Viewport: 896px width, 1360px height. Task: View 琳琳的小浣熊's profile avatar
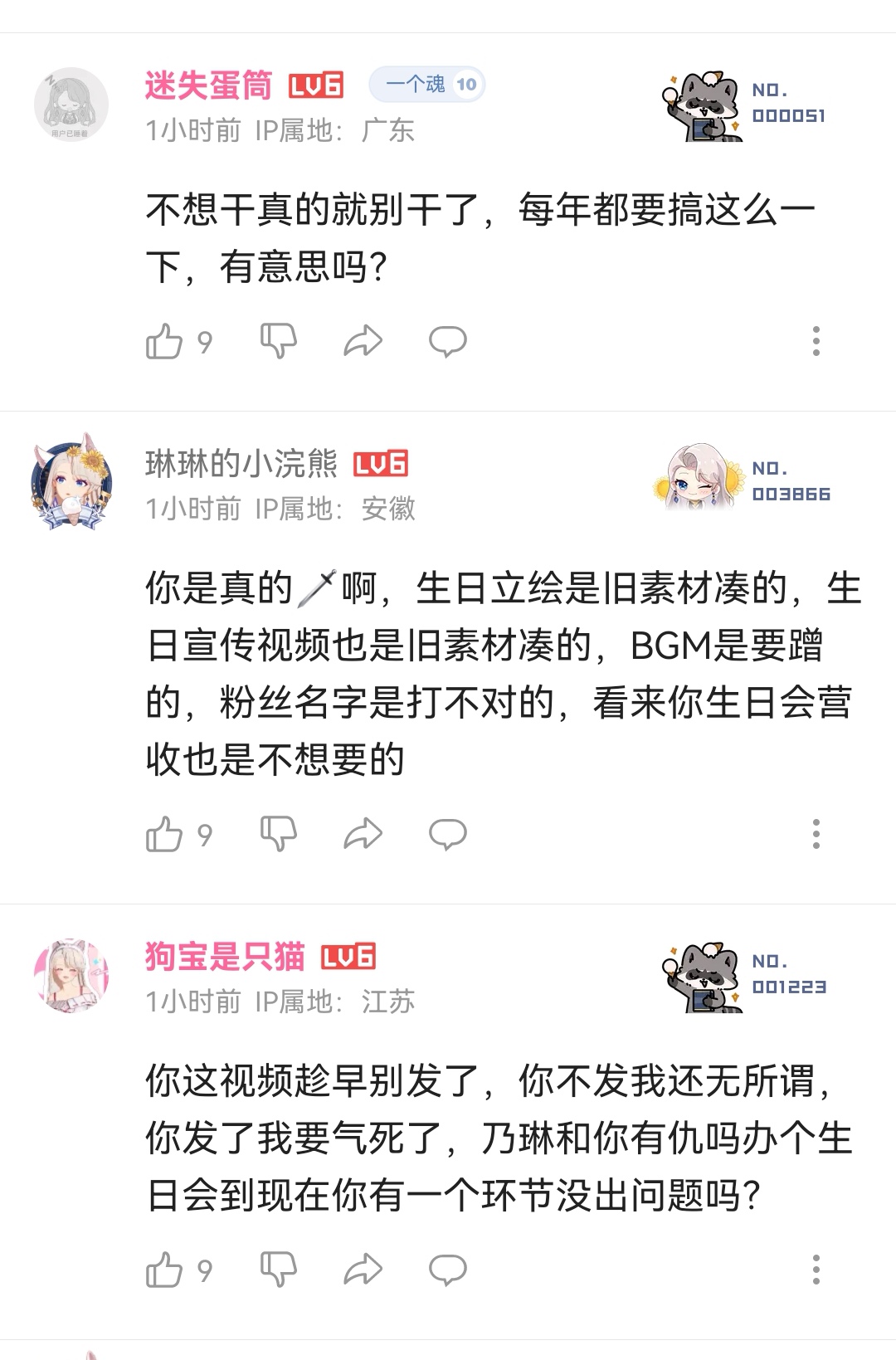coord(71,481)
